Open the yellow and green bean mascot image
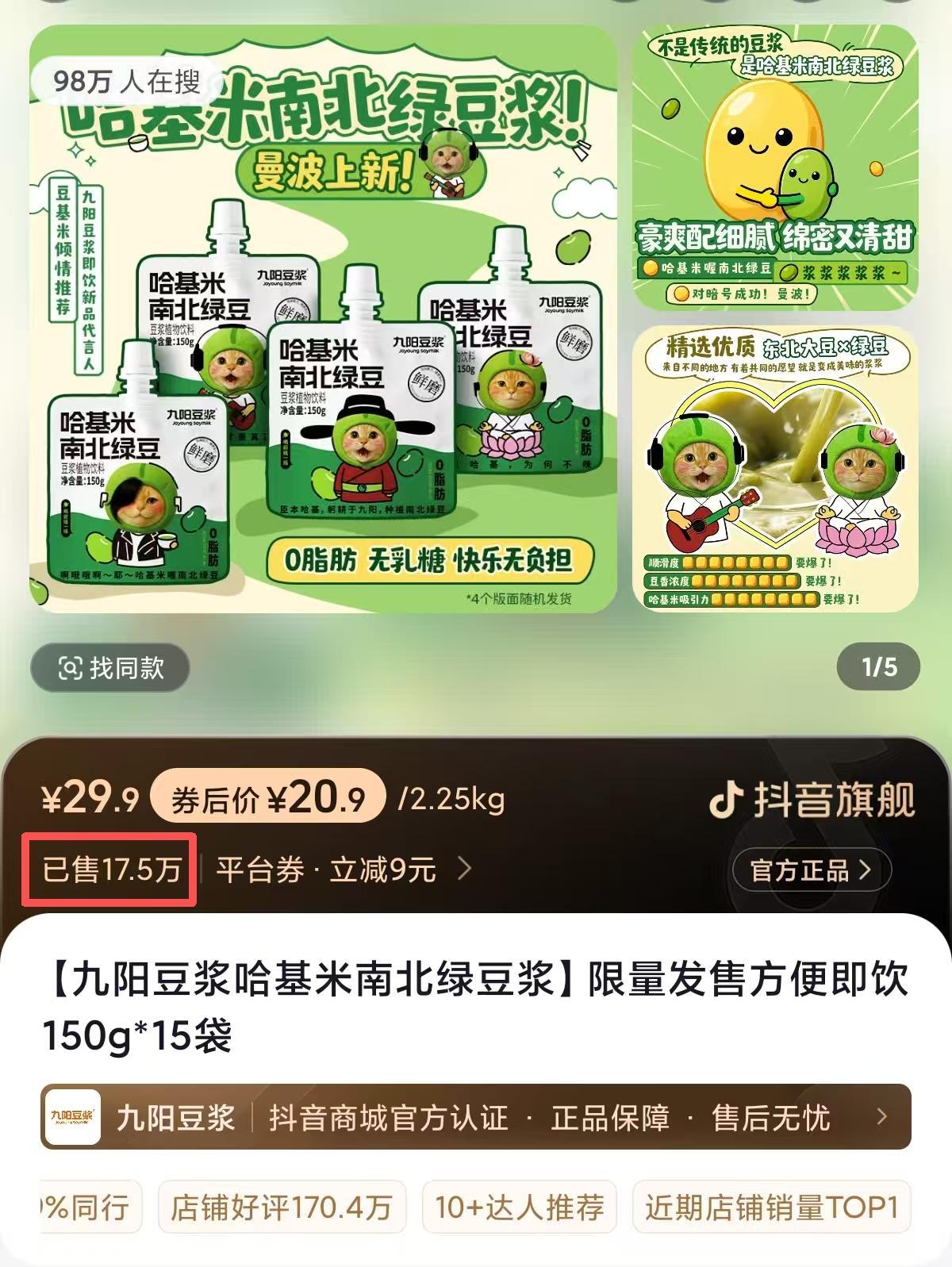 tap(775, 167)
